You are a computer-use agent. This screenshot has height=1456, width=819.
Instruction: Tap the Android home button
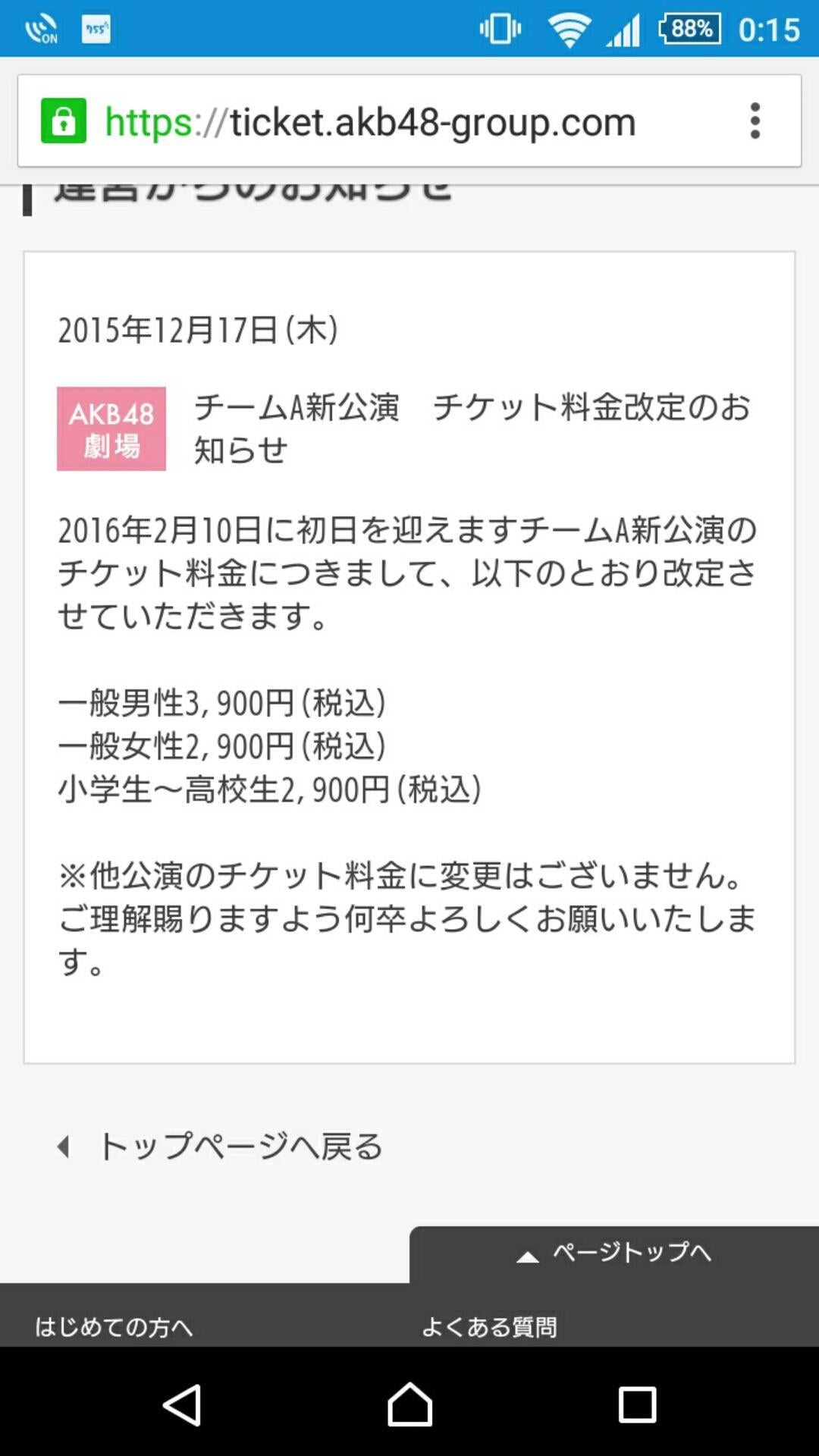coord(409,1401)
